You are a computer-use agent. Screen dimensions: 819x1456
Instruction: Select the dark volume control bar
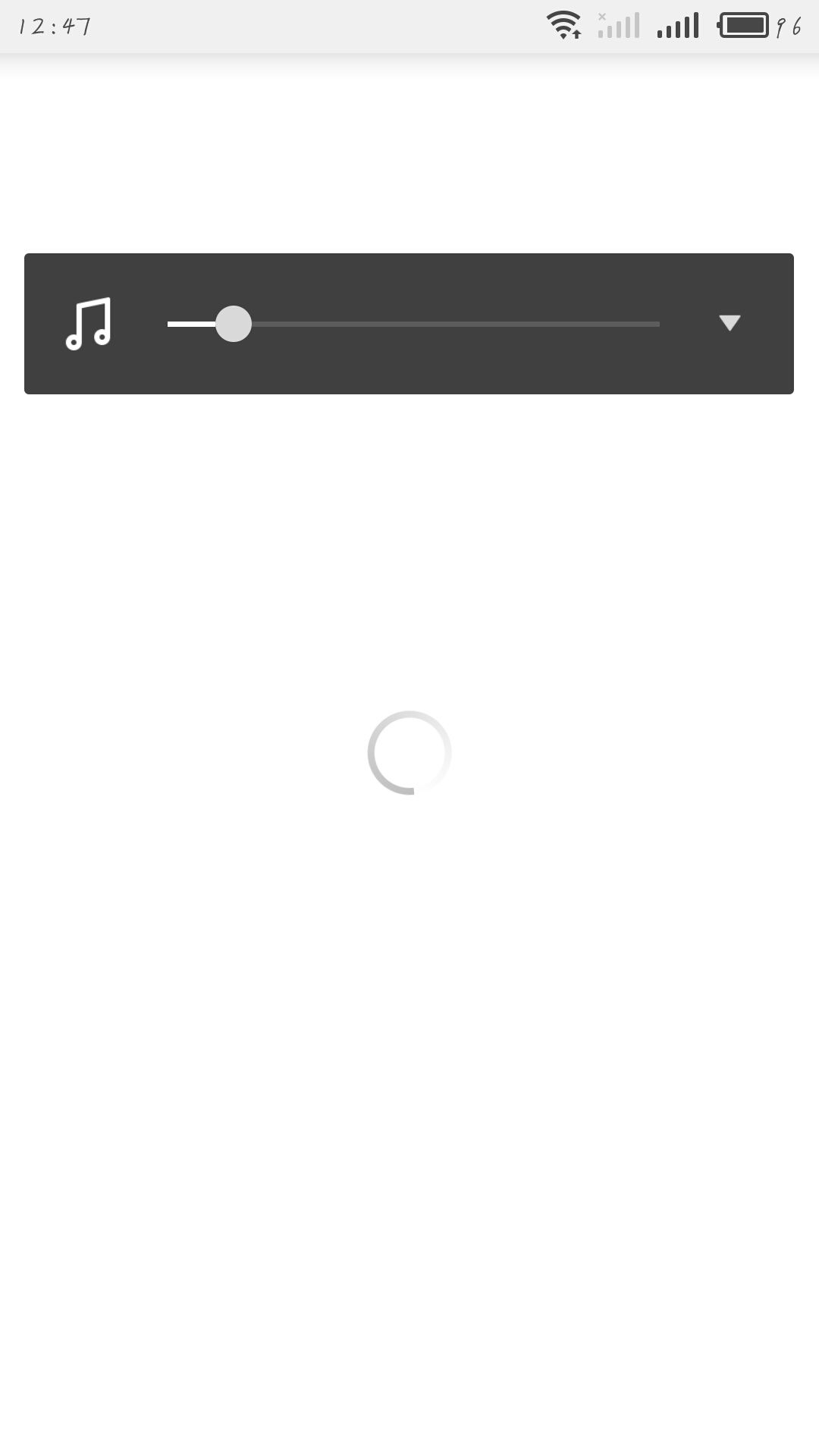(409, 324)
